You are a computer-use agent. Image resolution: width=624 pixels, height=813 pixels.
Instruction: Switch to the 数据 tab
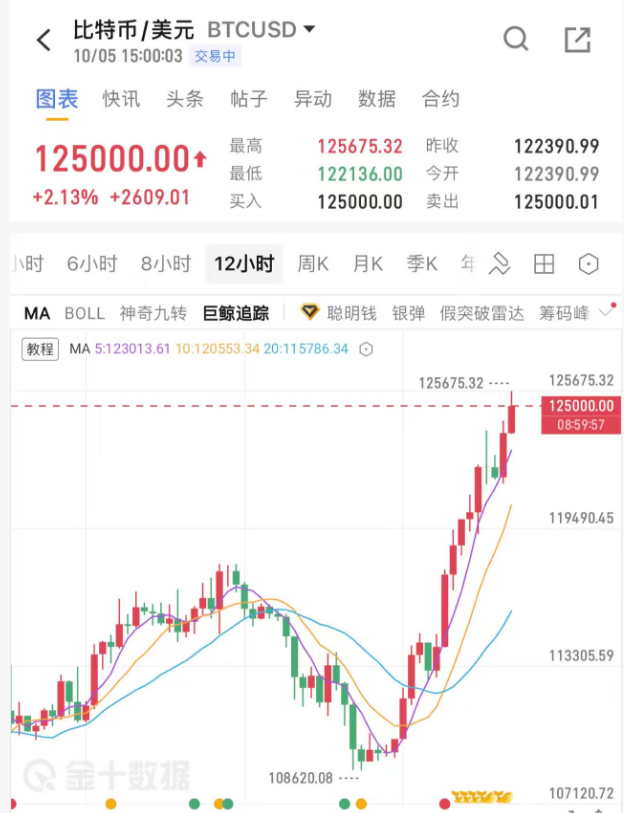(377, 99)
